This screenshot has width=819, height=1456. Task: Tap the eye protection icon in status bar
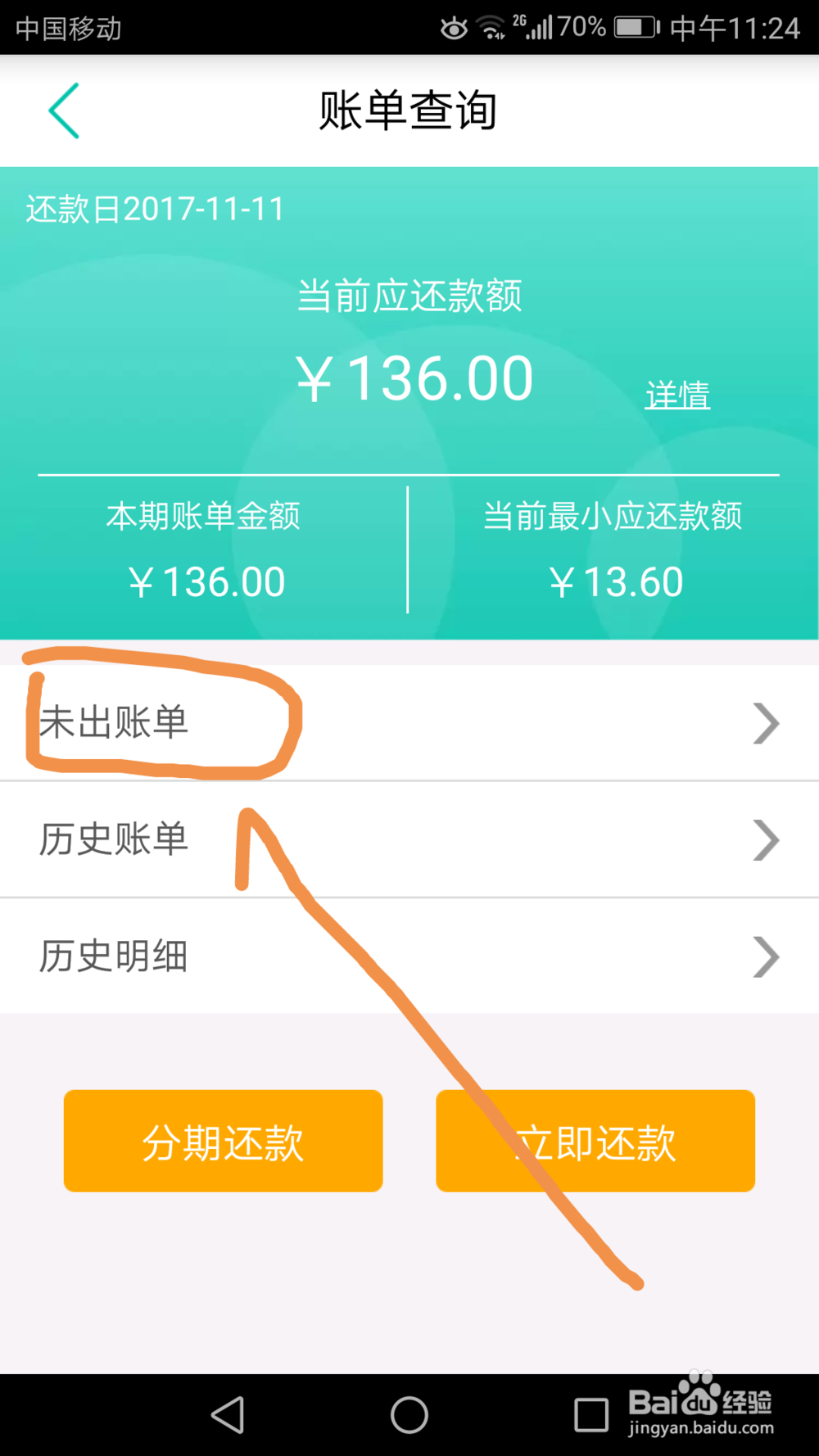[454, 26]
